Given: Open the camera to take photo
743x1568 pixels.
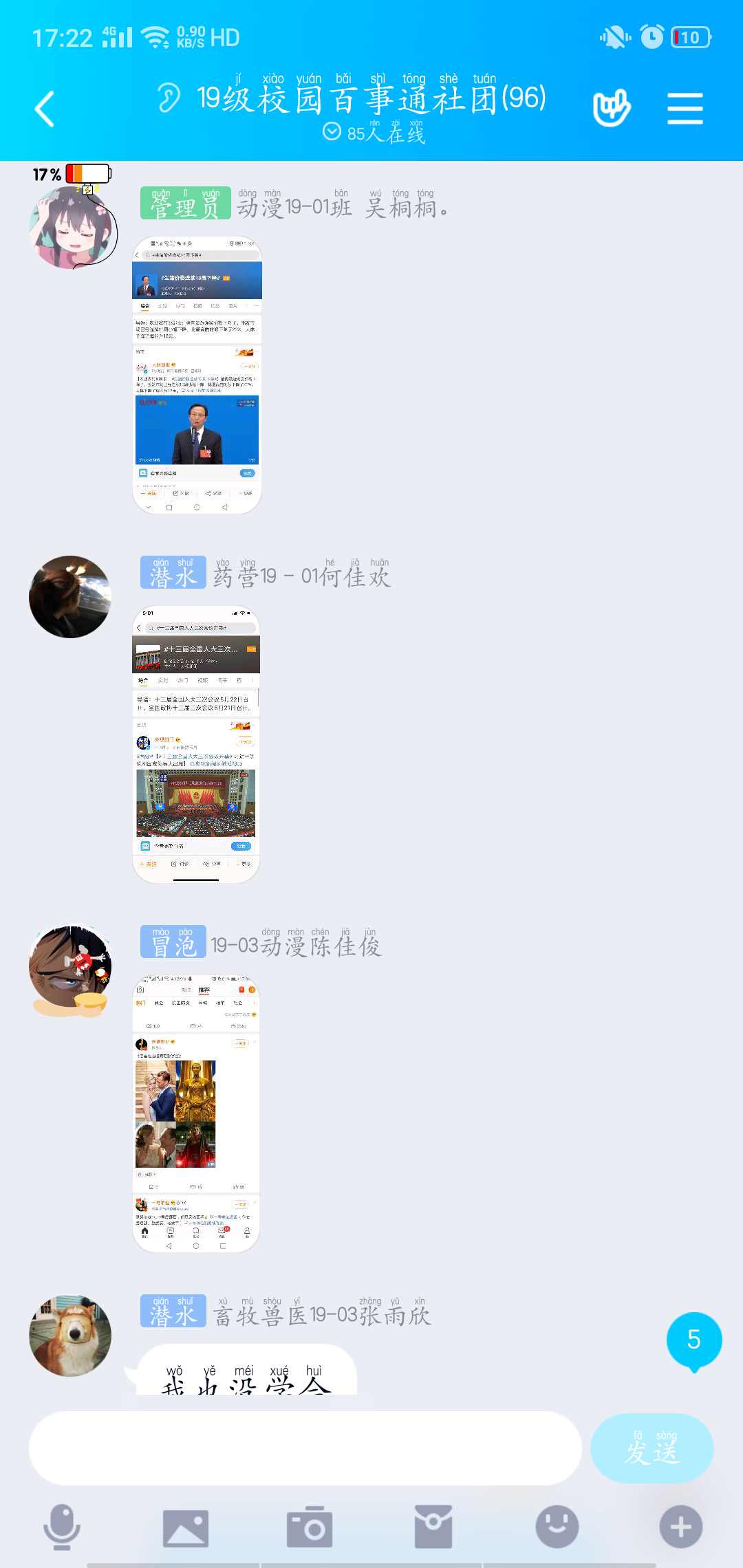Looking at the screenshot, I should (310, 1526).
